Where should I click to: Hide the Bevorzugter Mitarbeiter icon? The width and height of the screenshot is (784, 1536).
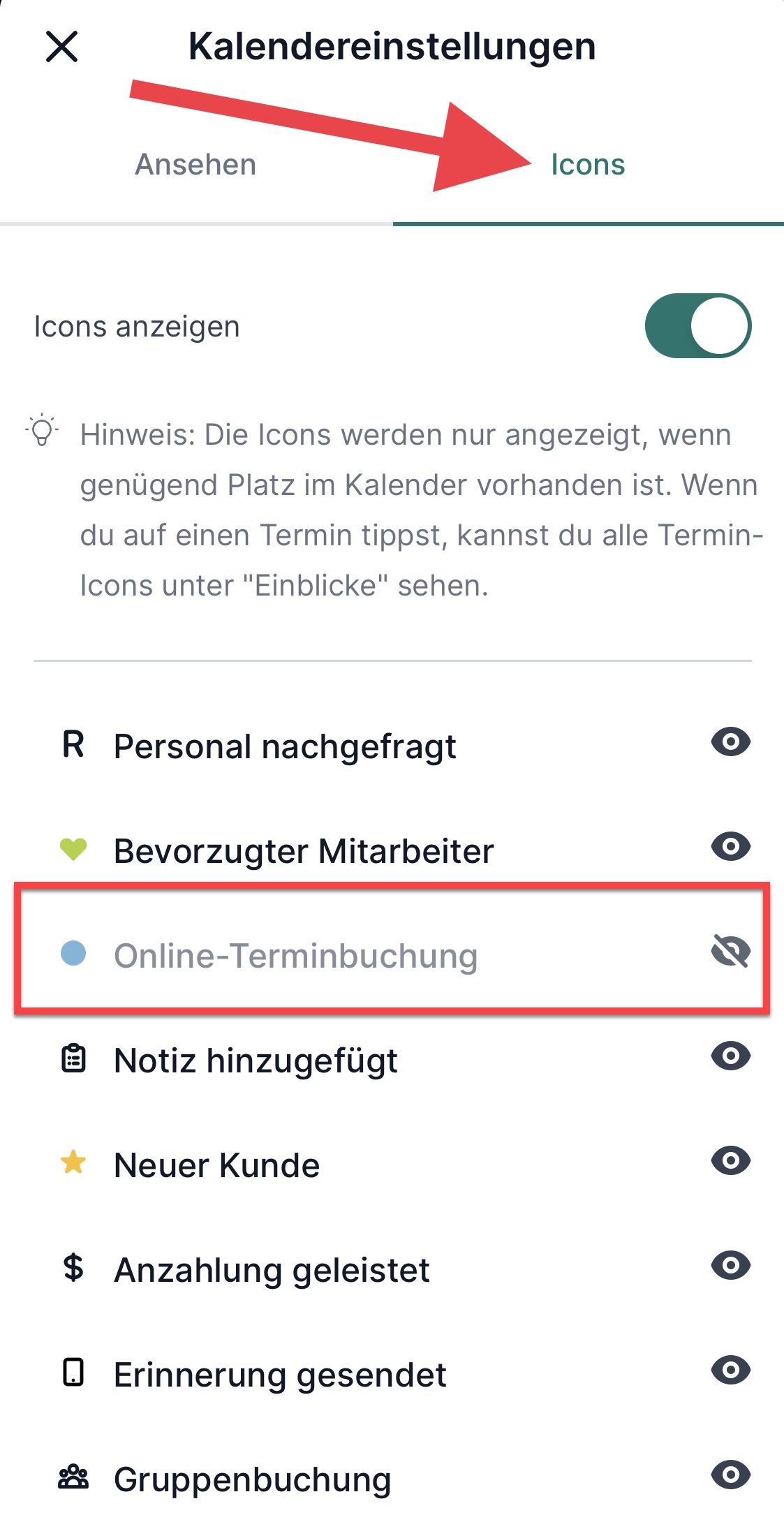pyautogui.click(x=731, y=846)
